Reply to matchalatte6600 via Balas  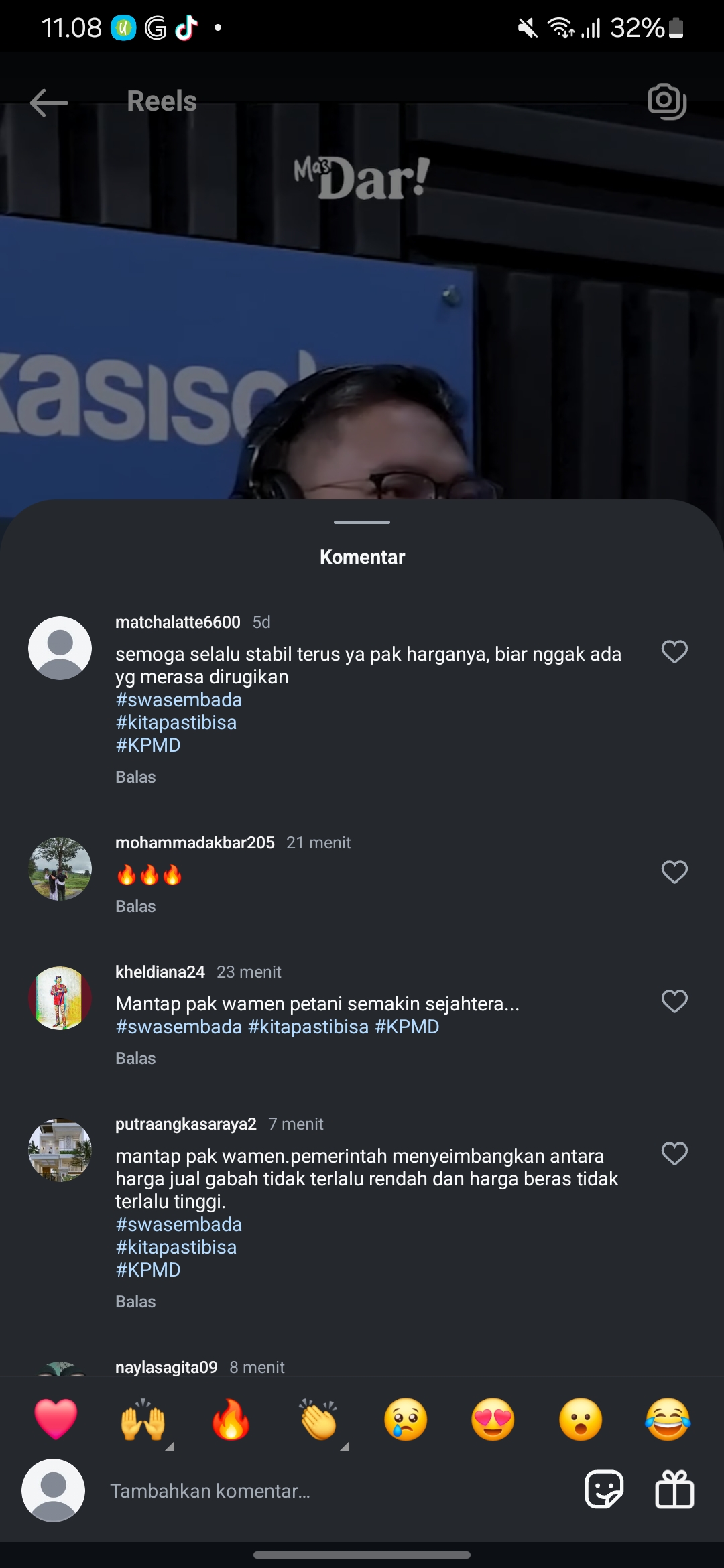coord(135,777)
